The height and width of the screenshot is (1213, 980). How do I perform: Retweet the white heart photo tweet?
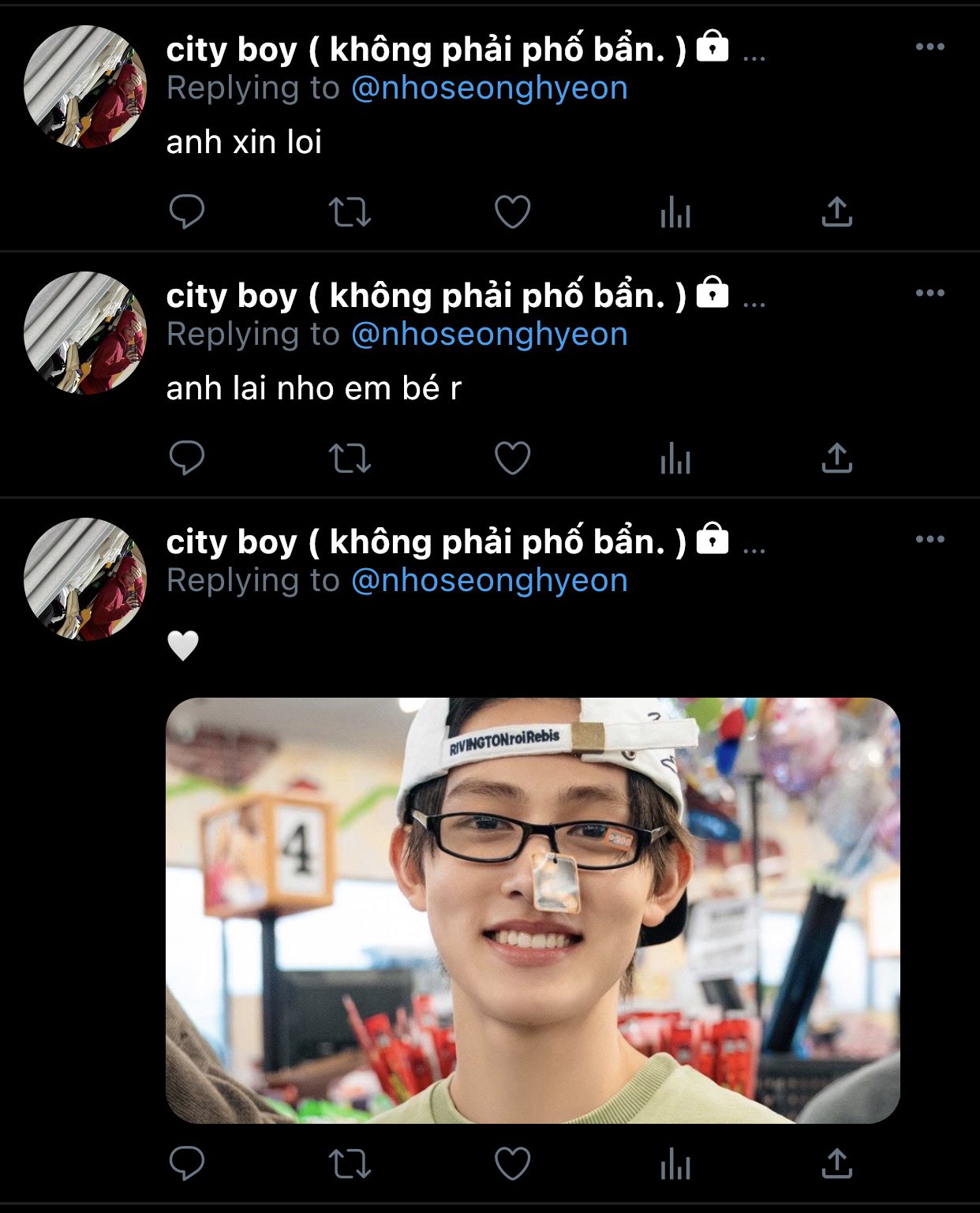coord(350,1163)
